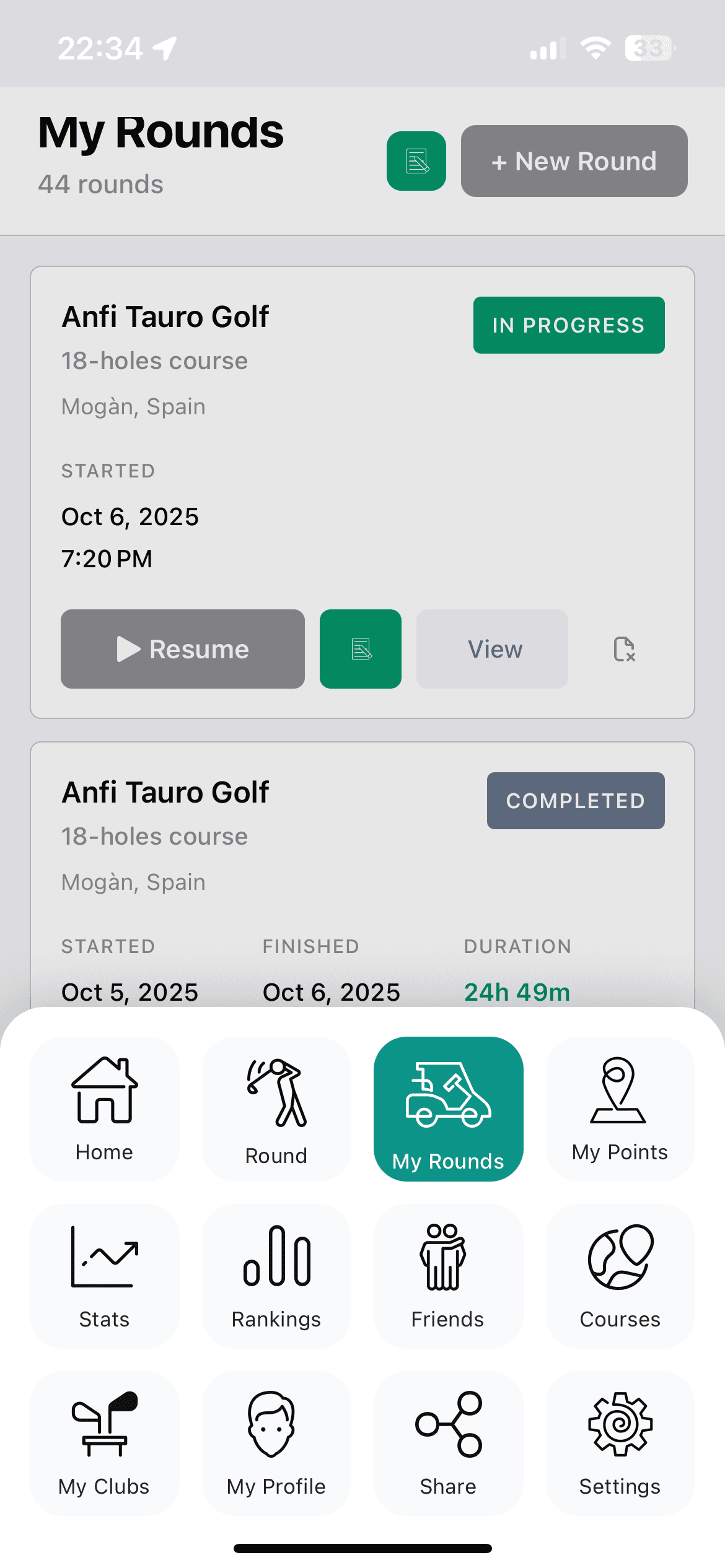The height and width of the screenshot is (1568, 725).
Task: View My Profile
Action: [276, 1443]
